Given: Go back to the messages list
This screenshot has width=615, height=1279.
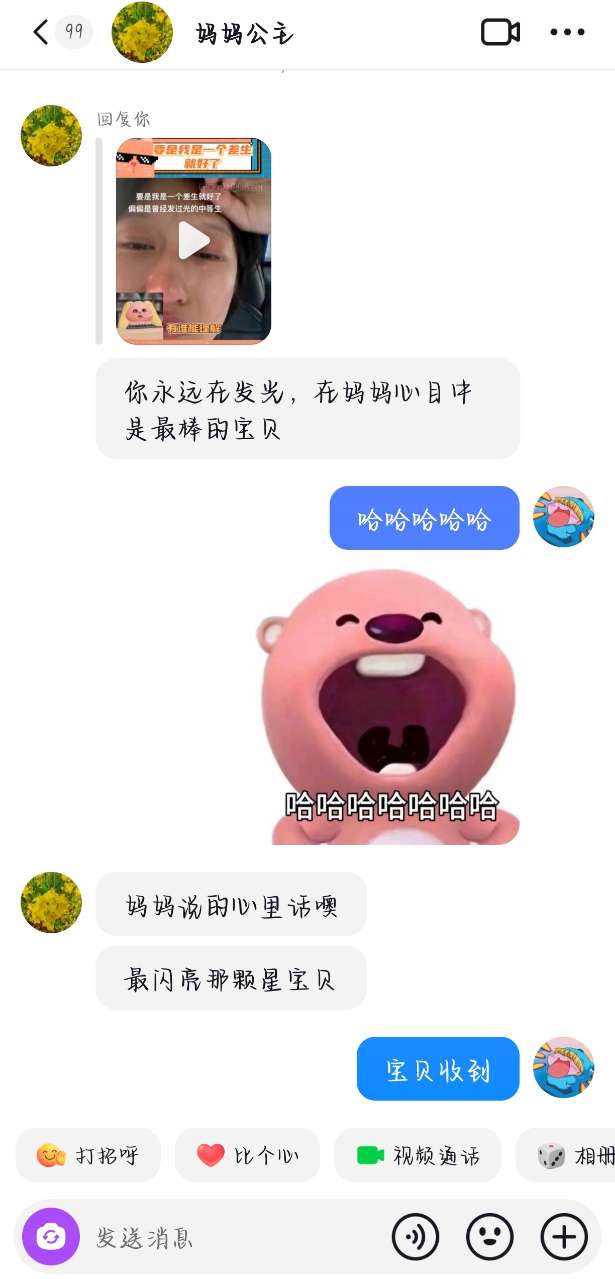Looking at the screenshot, I should pyautogui.click(x=40, y=32).
